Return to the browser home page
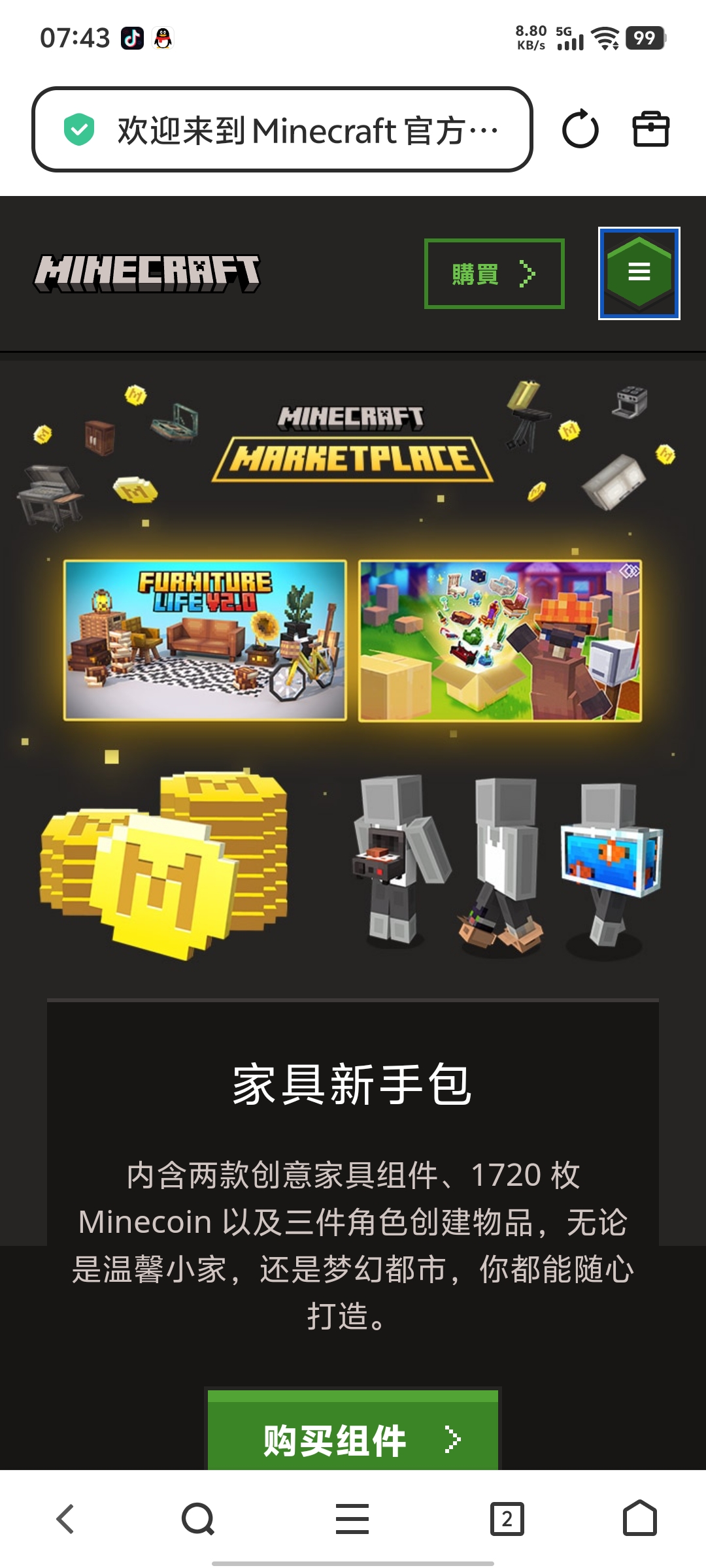Screen dimensions: 706x1568 click(x=639, y=1519)
